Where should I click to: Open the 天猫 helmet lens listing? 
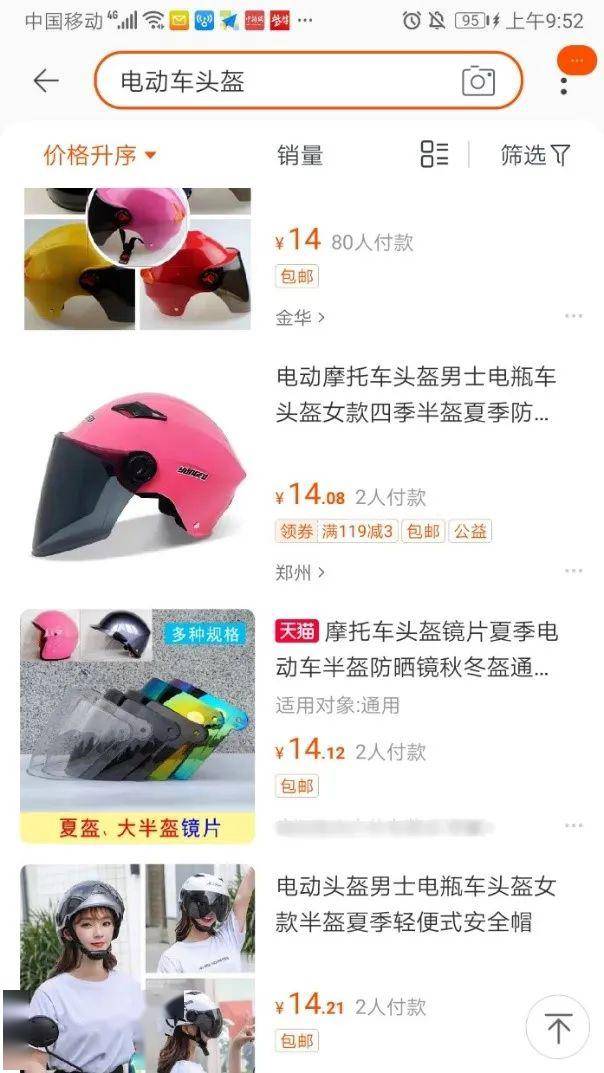(415, 650)
